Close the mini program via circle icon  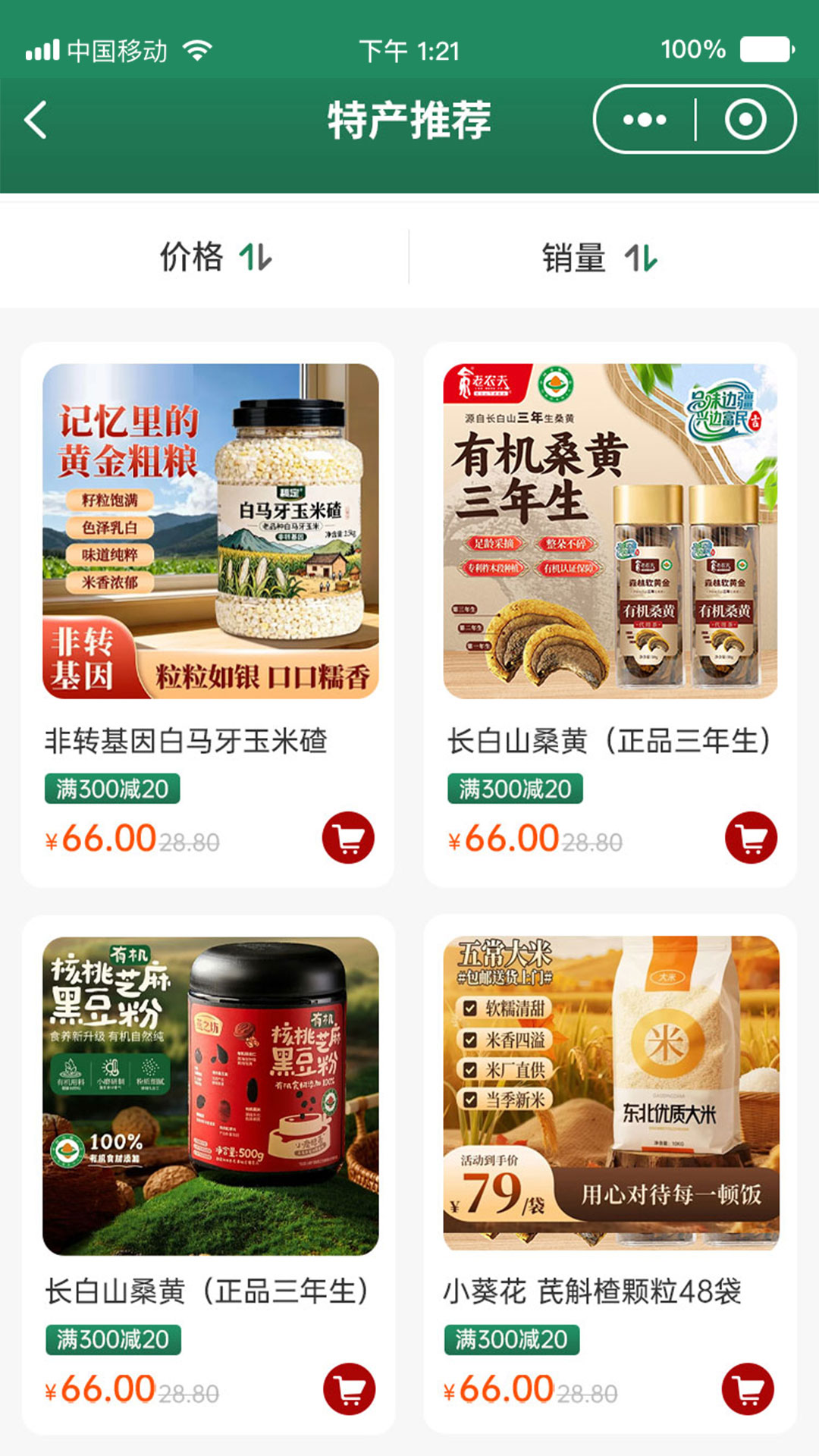(745, 120)
